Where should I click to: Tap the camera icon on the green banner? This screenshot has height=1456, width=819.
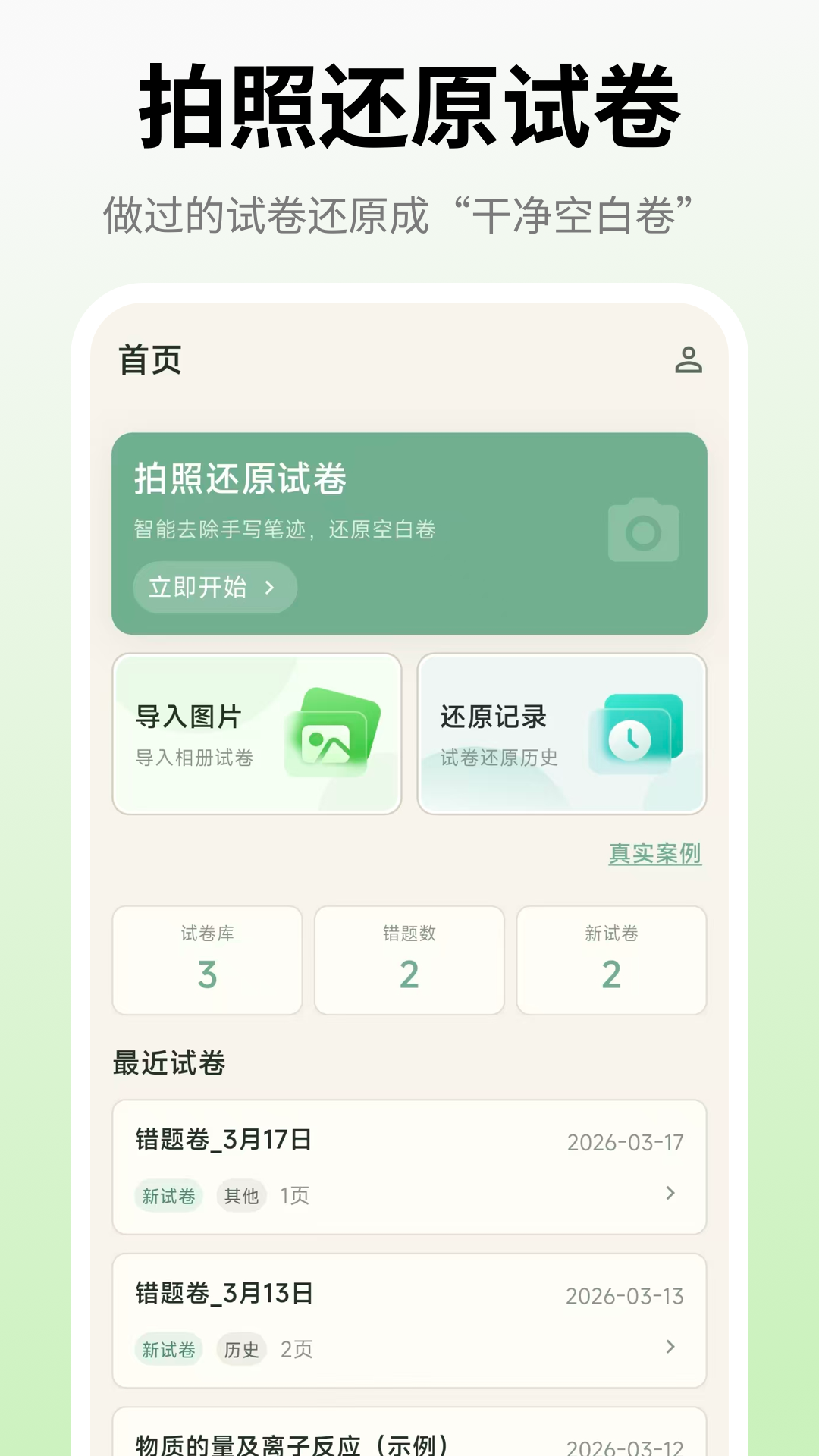(644, 531)
